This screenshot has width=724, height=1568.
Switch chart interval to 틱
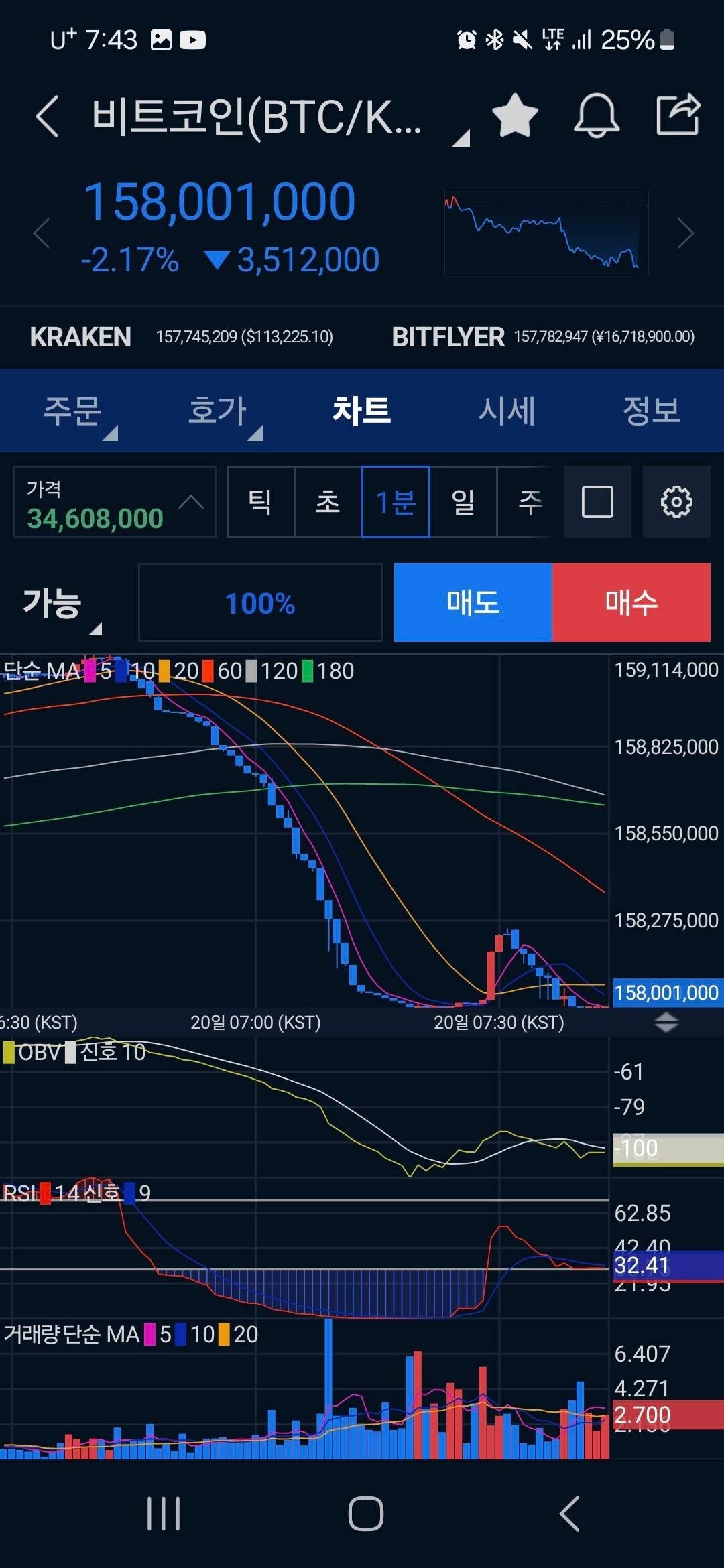pos(260,502)
